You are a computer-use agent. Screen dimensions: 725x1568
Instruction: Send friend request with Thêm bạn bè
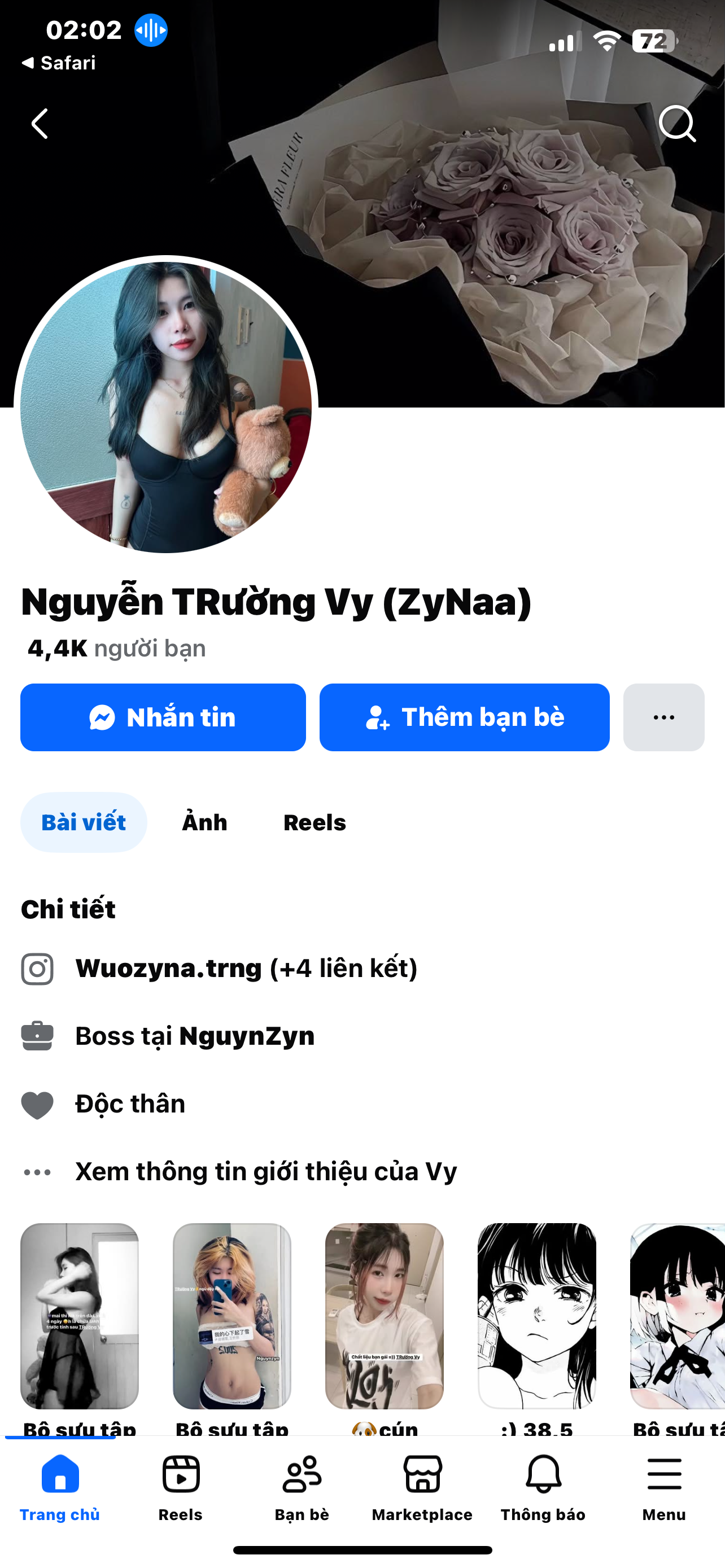(x=465, y=717)
